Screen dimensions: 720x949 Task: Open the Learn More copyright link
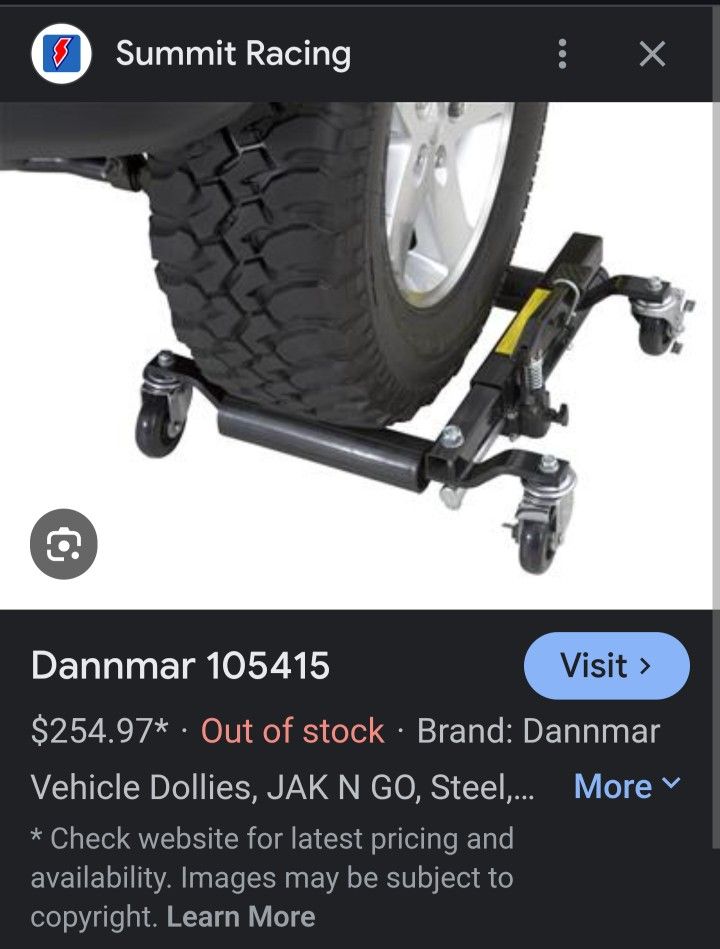pos(240,916)
